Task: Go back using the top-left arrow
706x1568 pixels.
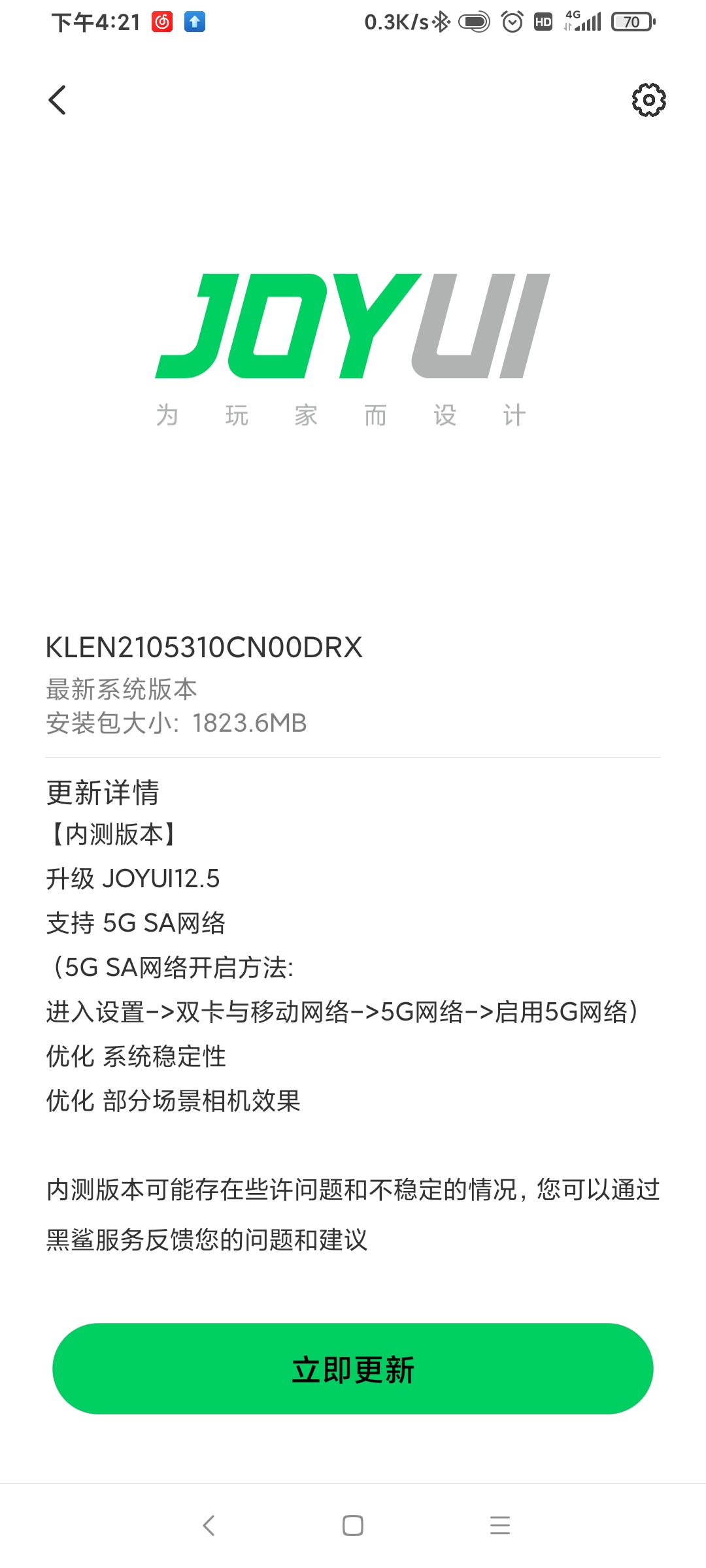Action: [58, 100]
